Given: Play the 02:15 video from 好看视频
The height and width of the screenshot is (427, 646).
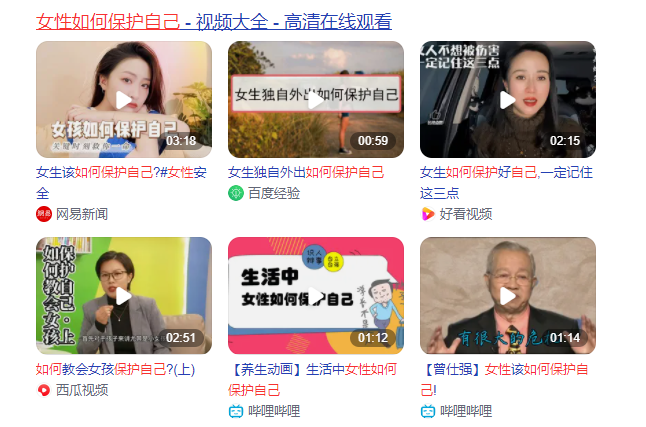Looking at the screenshot, I should (x=507, y=99).
